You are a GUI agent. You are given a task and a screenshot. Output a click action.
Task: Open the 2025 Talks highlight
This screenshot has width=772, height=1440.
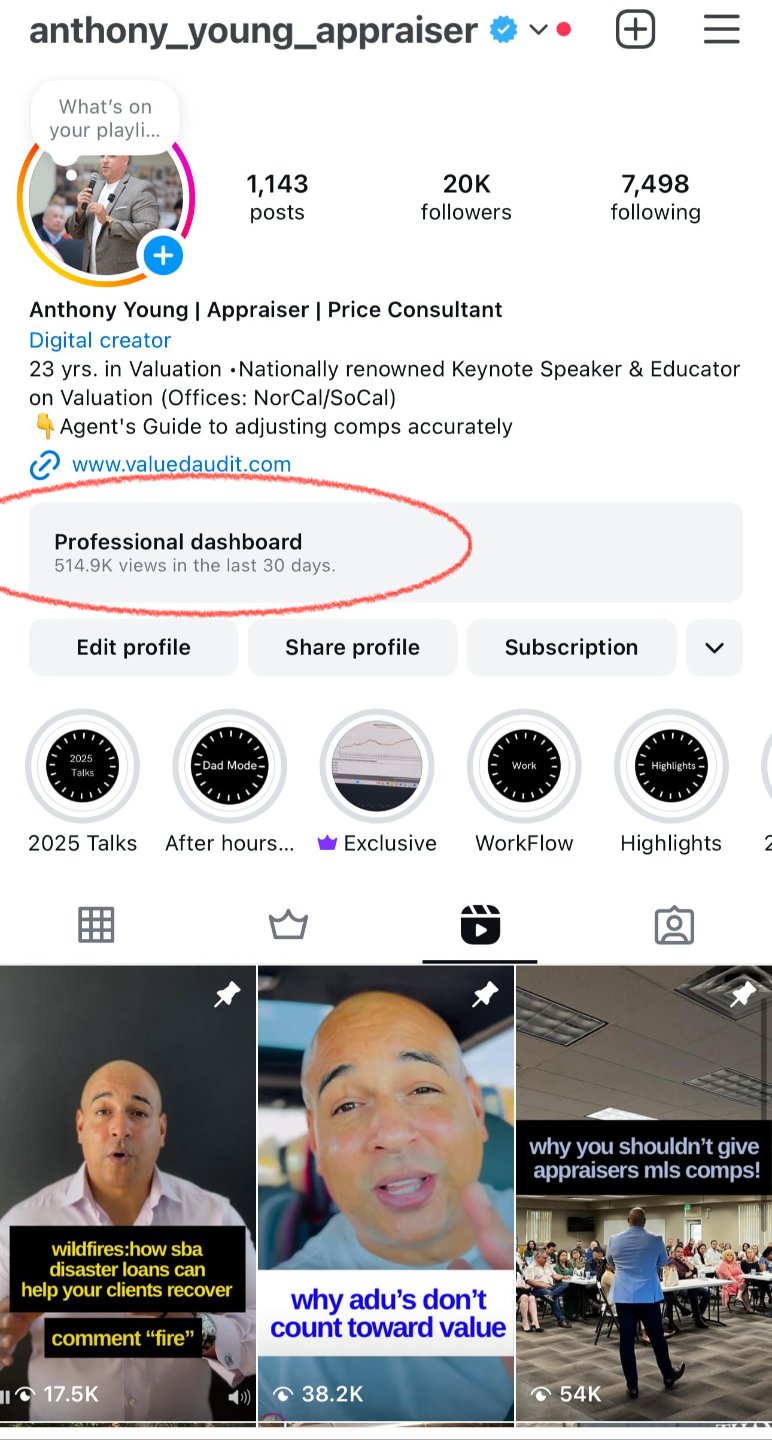coord(82,767)
